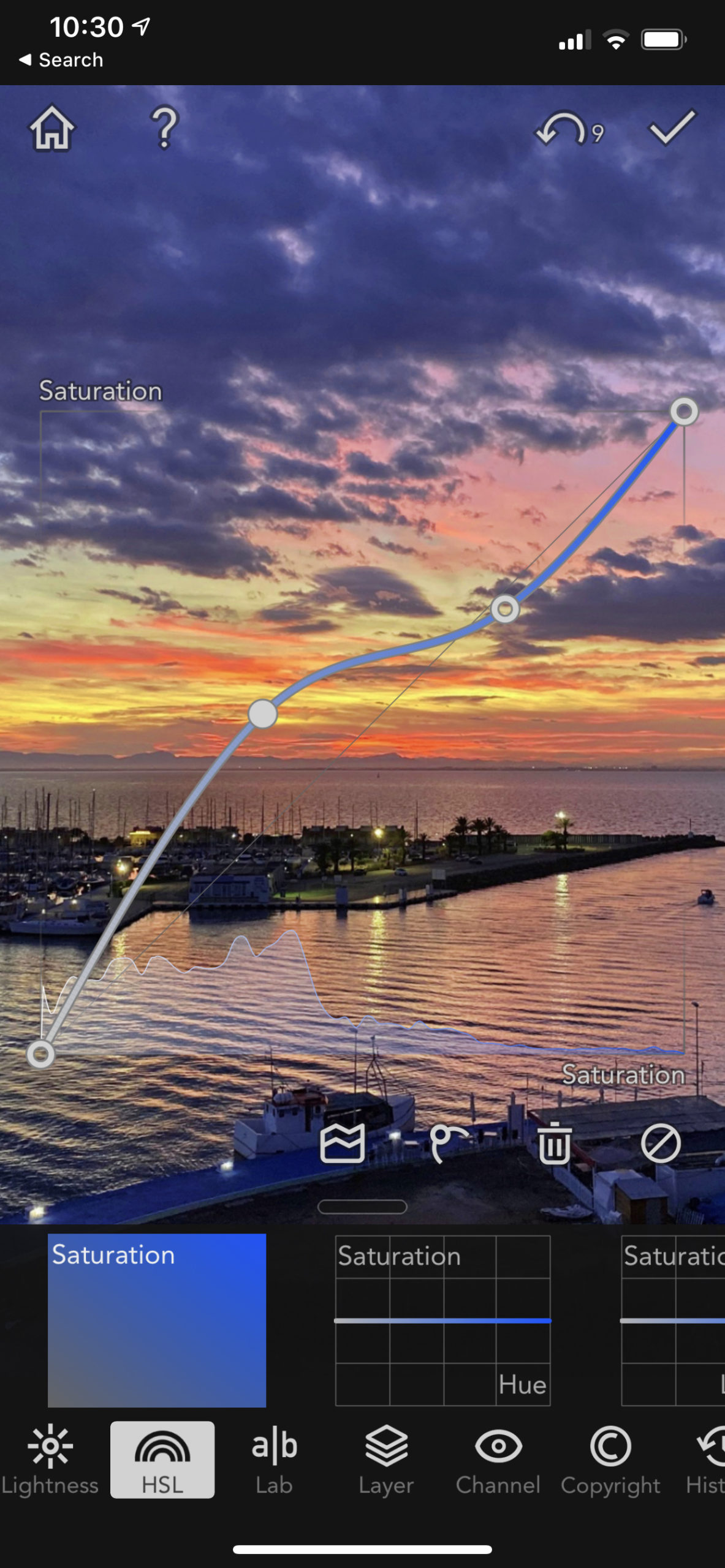Switch to the Lab tool
The image size is (725, 1568).
pyautogui.click(x=274, y=1460)
